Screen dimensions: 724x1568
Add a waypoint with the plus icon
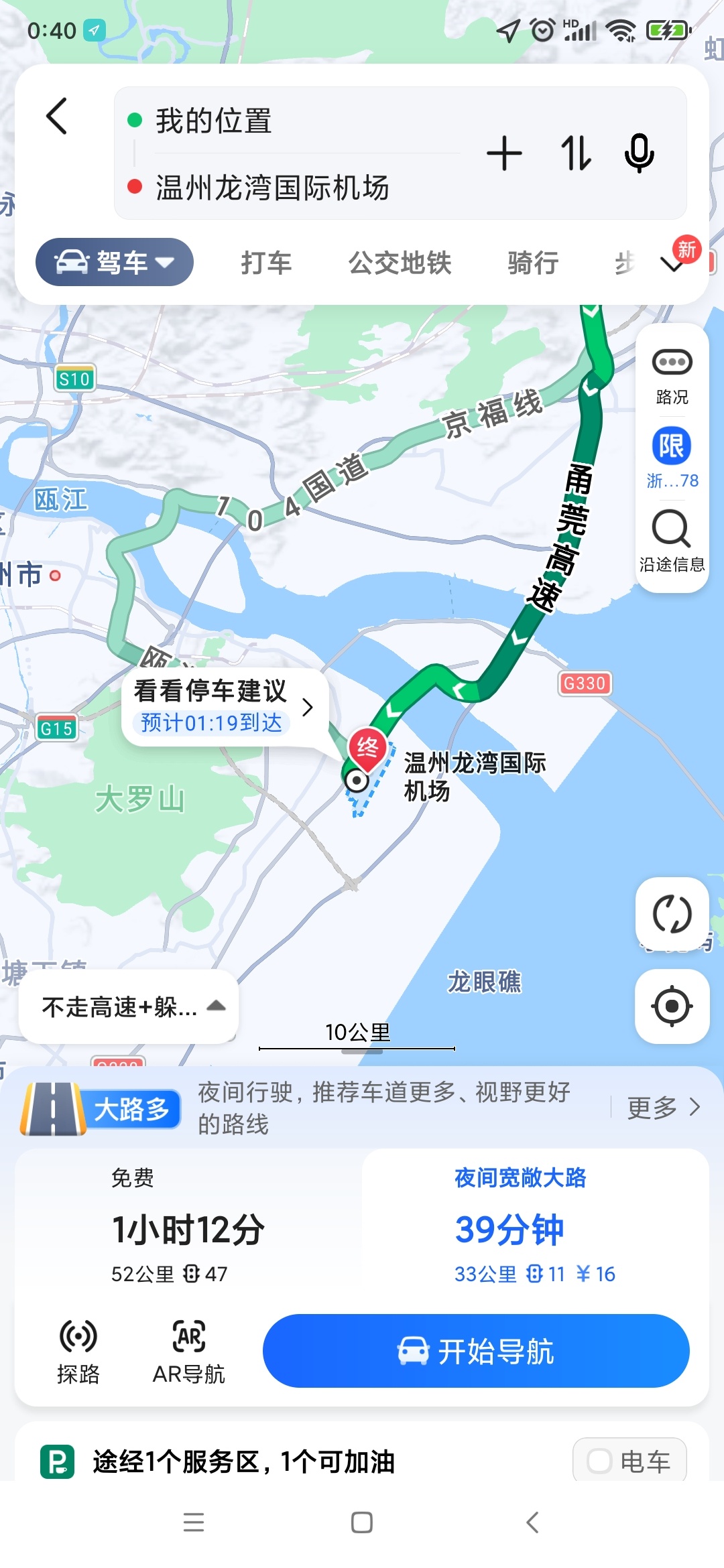coord(504,153)
